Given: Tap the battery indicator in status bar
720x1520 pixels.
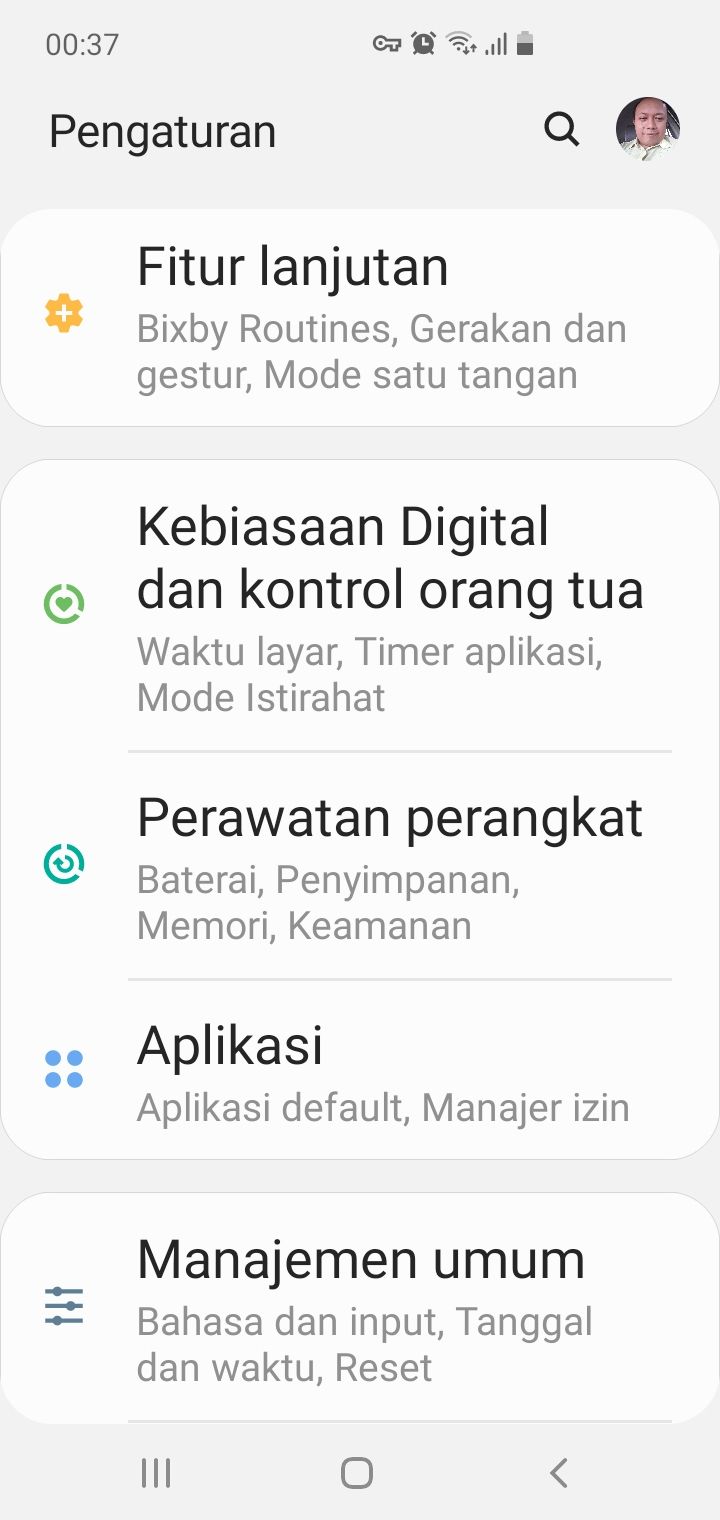Looking at the screenshot, I should [524, 43].
